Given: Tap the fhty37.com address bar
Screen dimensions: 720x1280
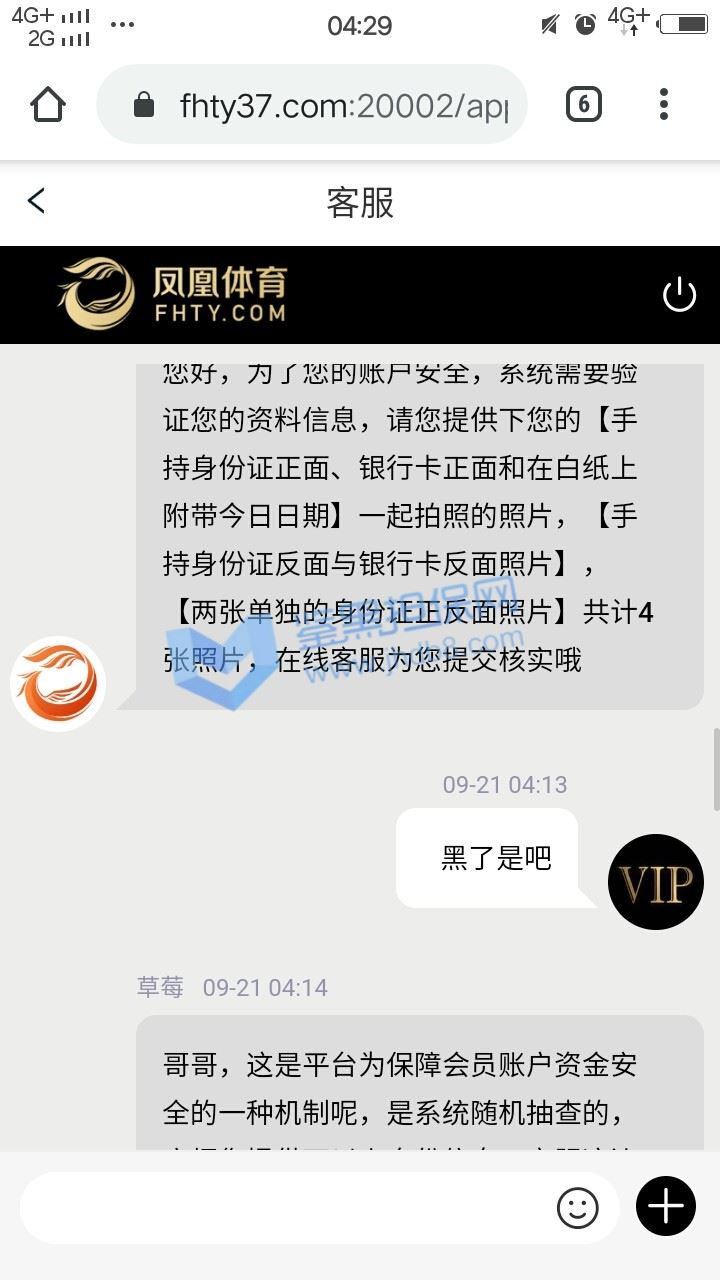Looking at the screenshot, I should point(311,105).
